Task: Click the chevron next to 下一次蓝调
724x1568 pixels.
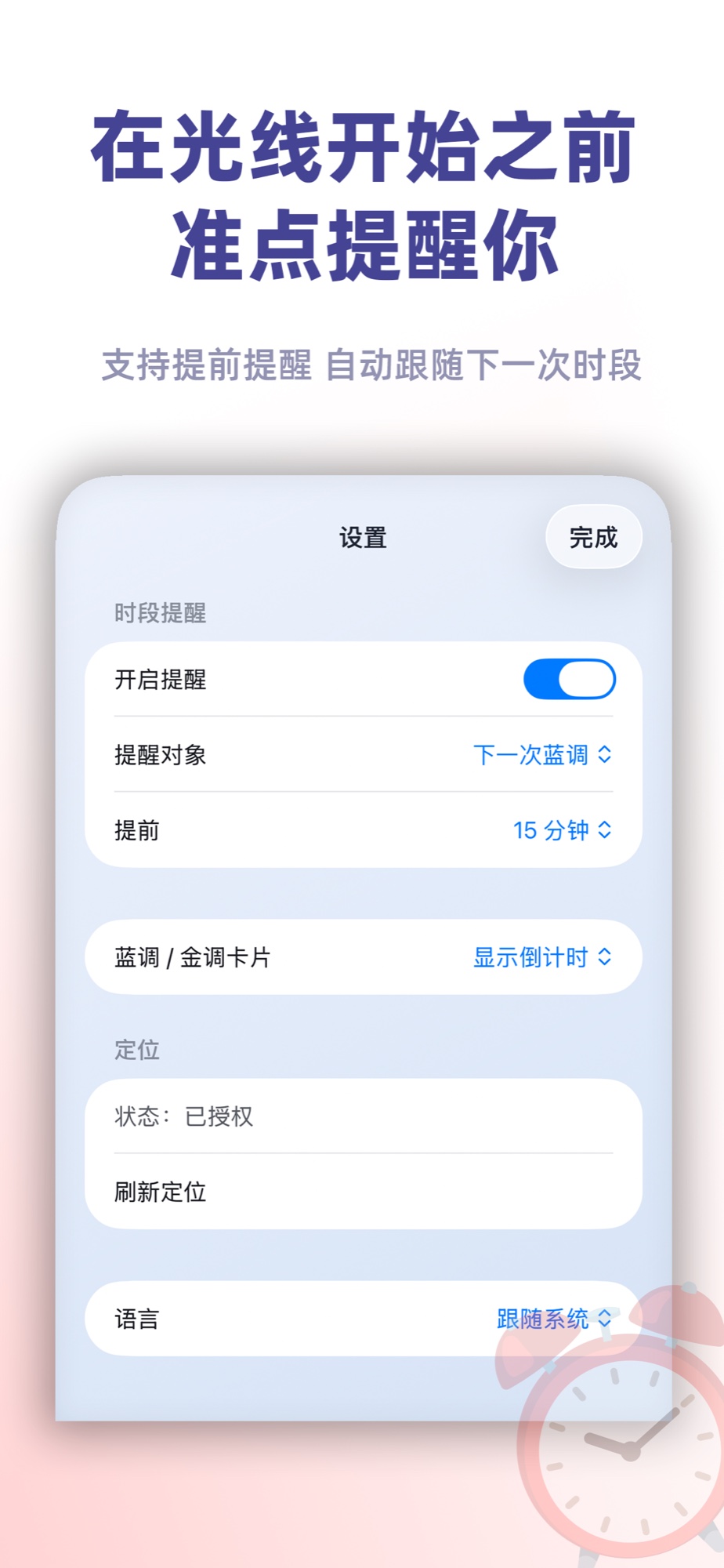Action: (604, 755)
